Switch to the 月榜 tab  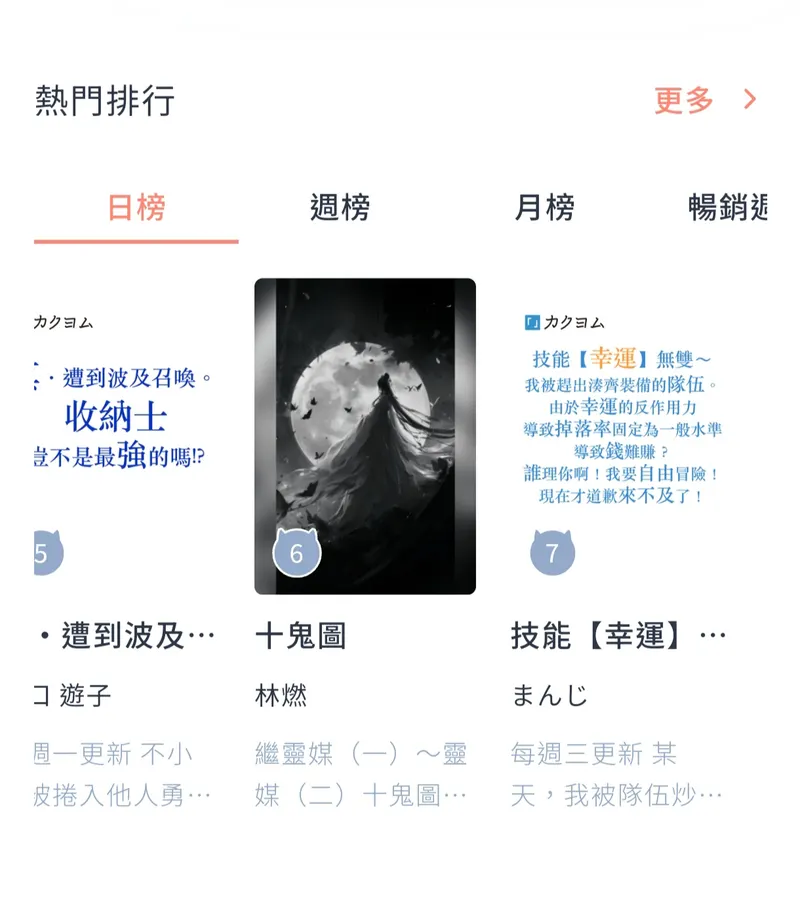(x=544, y=208)
